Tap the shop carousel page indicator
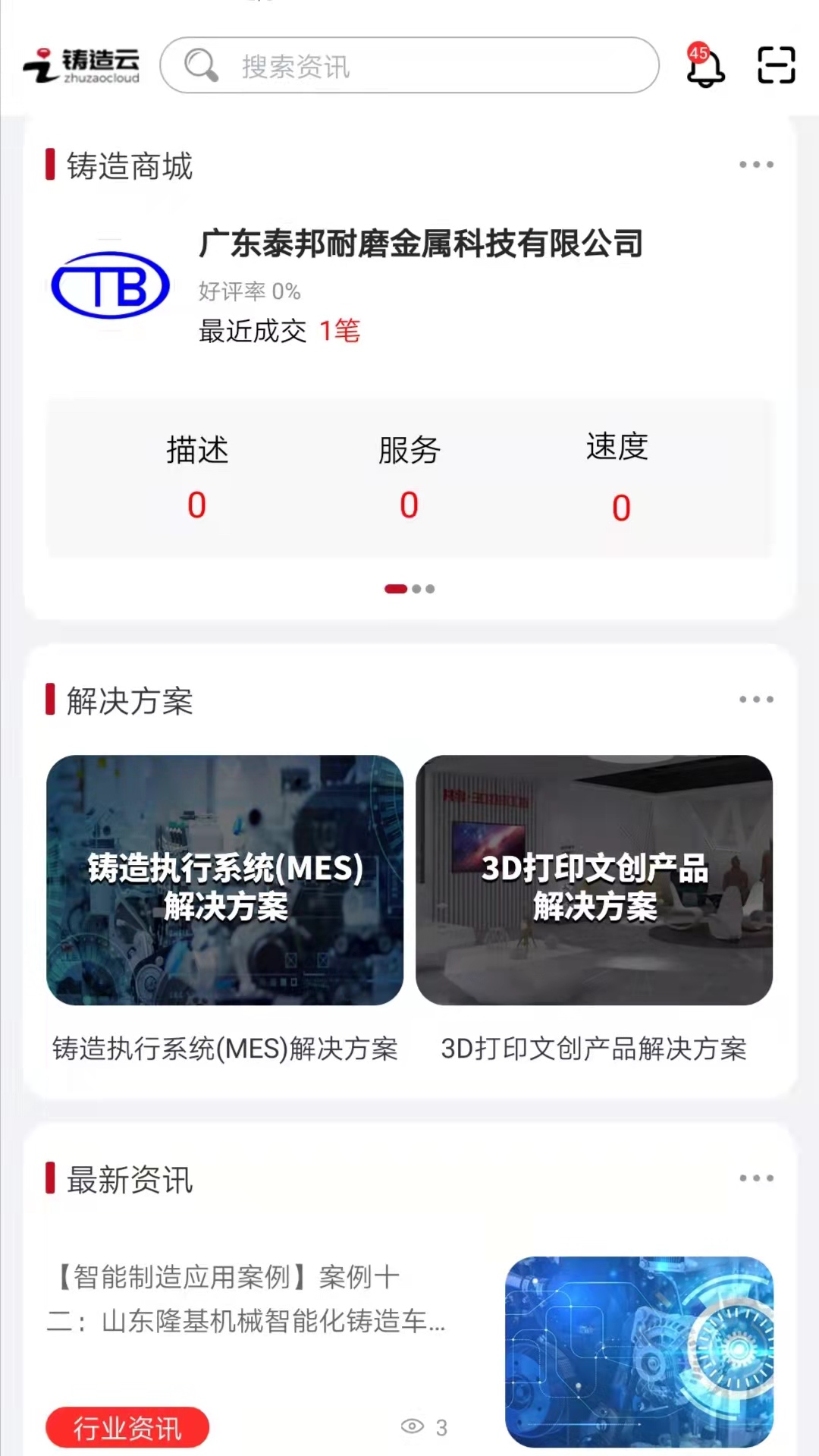This screenshot has height=1456, width=819. click(x=409, y=589)
